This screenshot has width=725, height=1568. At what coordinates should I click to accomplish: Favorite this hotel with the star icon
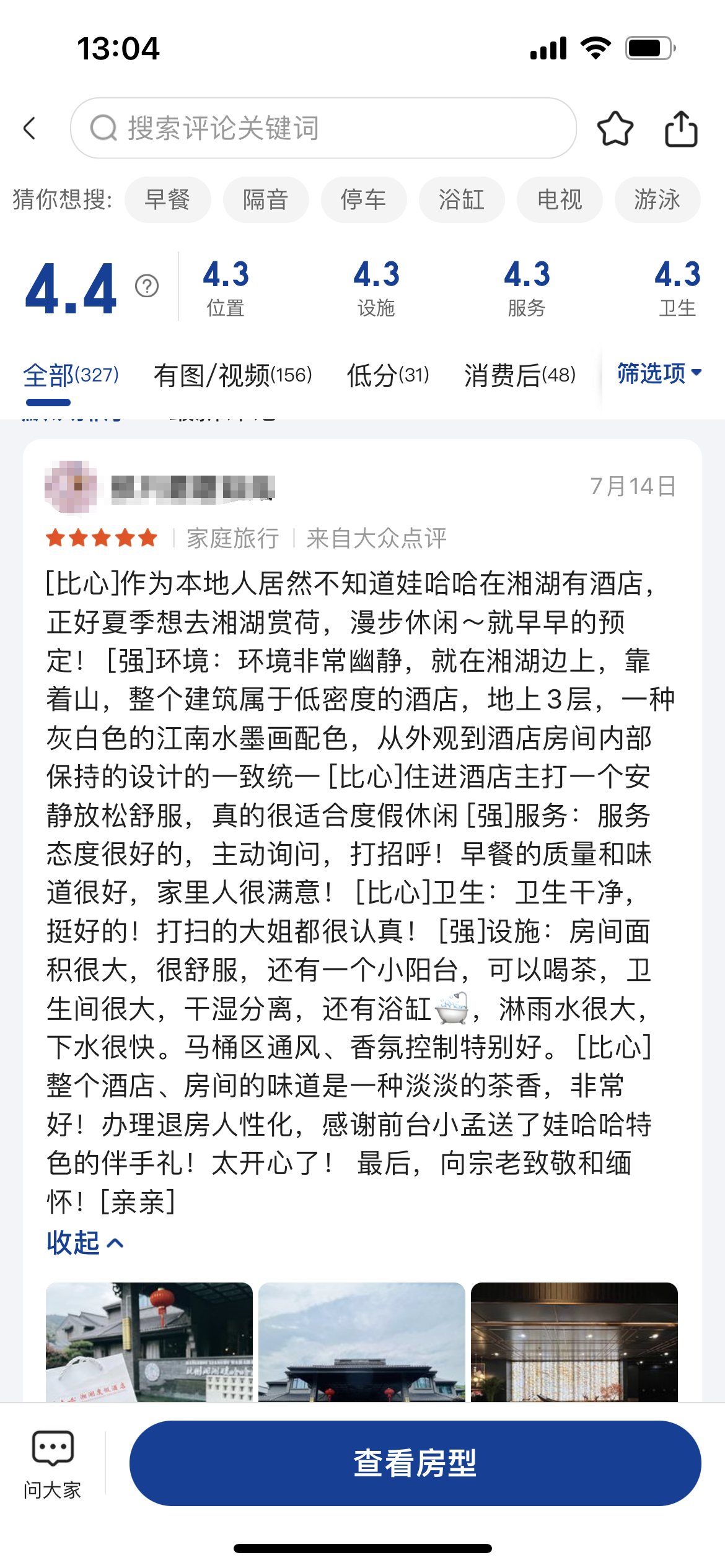tap(615, 128)
